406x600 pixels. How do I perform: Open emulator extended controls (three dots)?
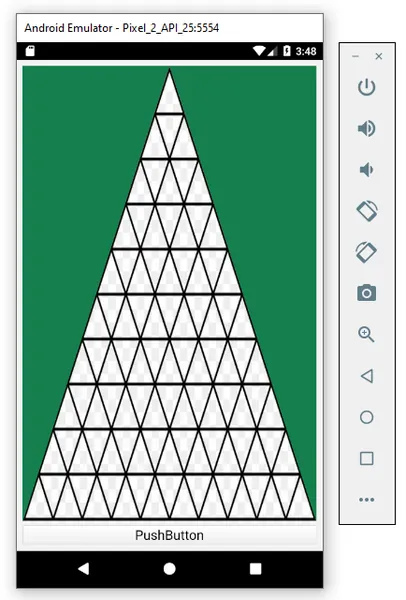367,499
